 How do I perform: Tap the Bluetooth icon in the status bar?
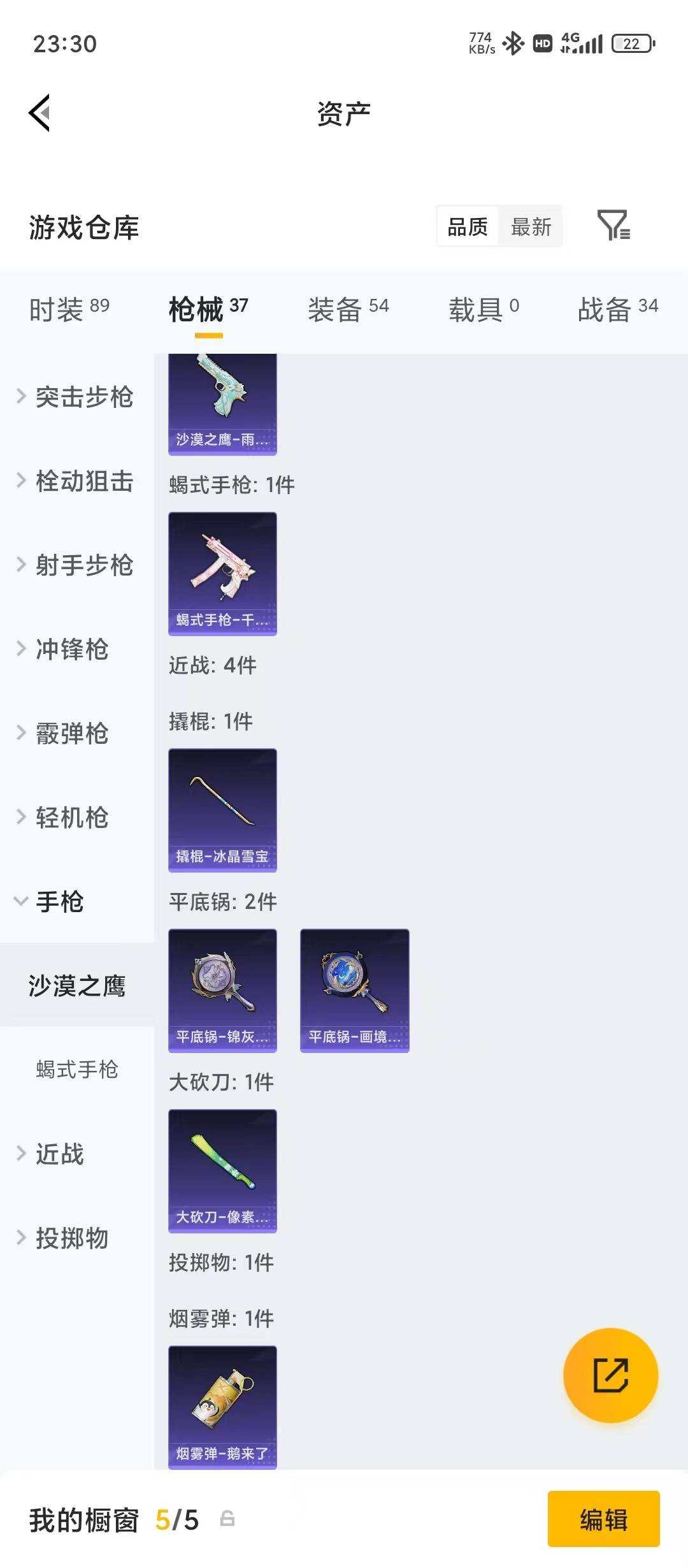tap(513, 43)
